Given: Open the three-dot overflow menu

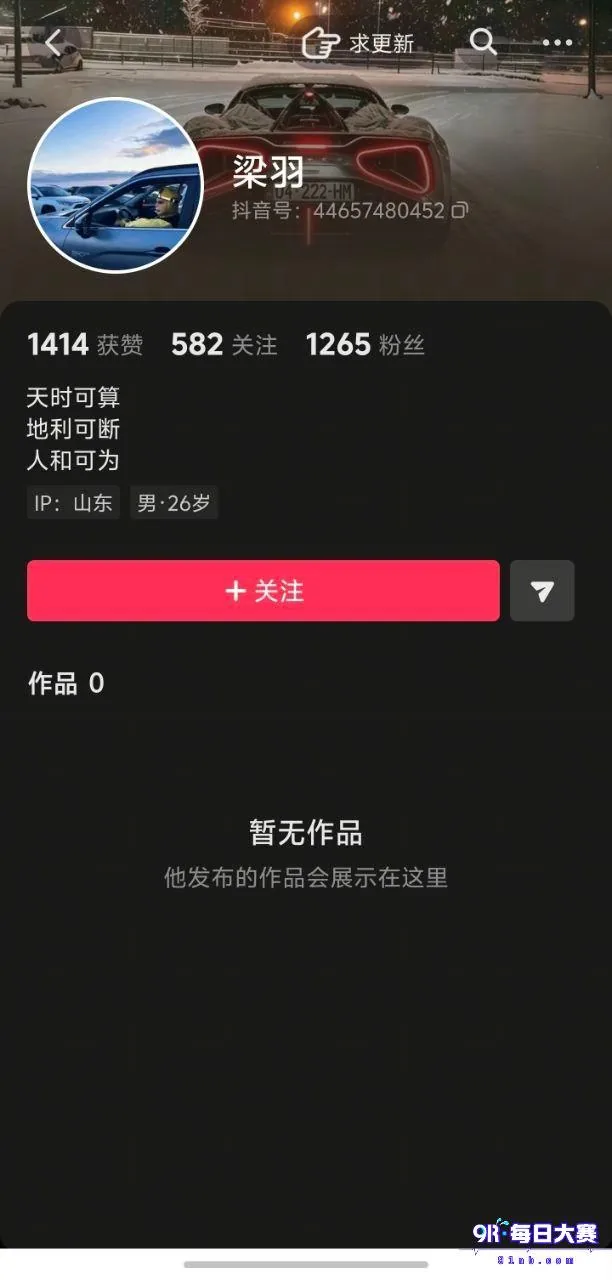Looking at the screenshot, I should pyautogui.click(x=557, y=43).
